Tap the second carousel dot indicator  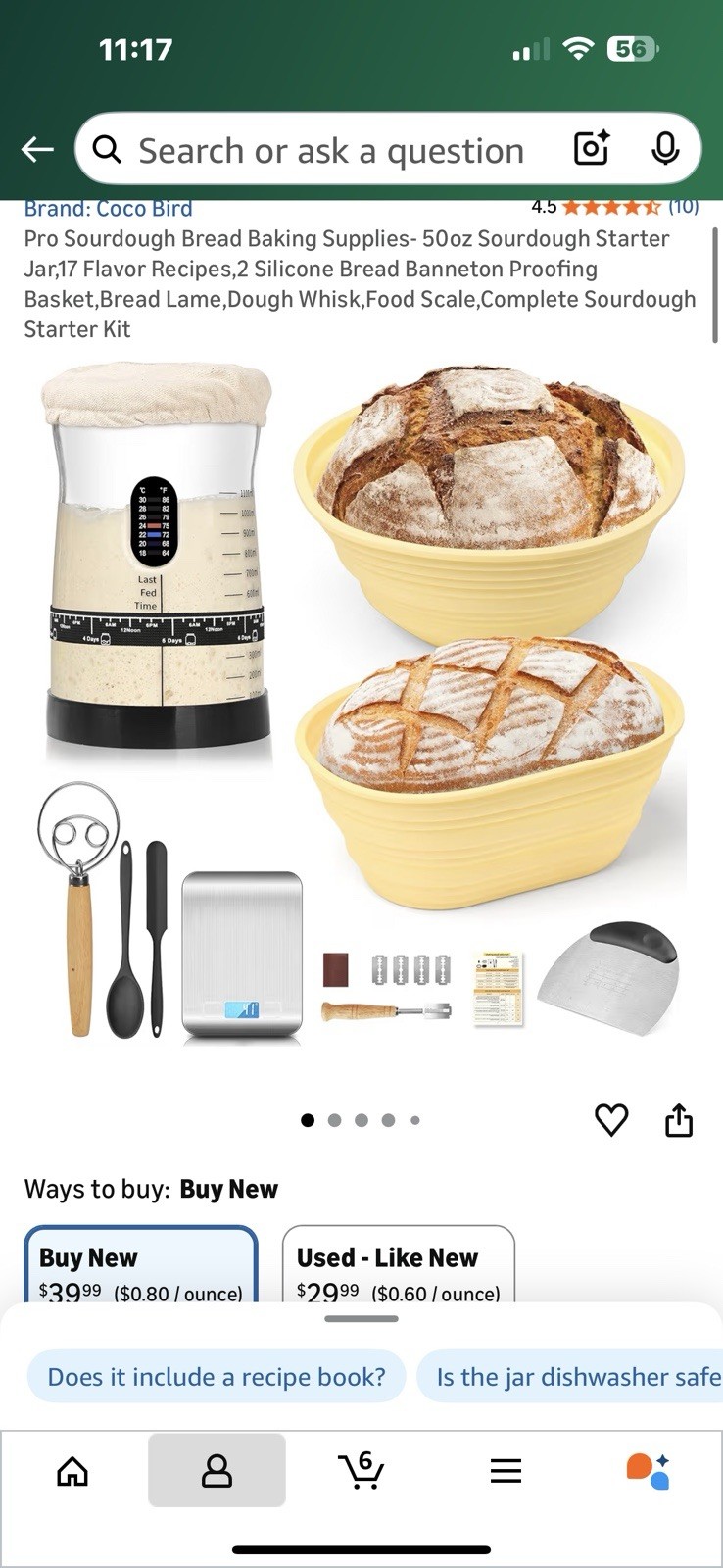(335, 1119)
